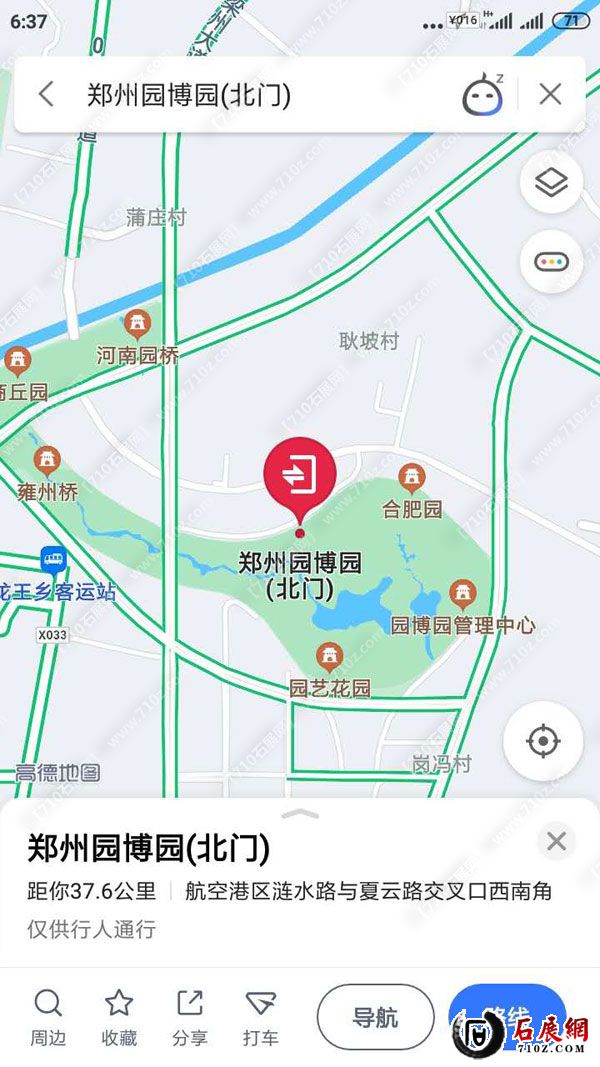Open the 雍州桥 point of interest
Screen dimensions: 600x1067
click(46, 462)
